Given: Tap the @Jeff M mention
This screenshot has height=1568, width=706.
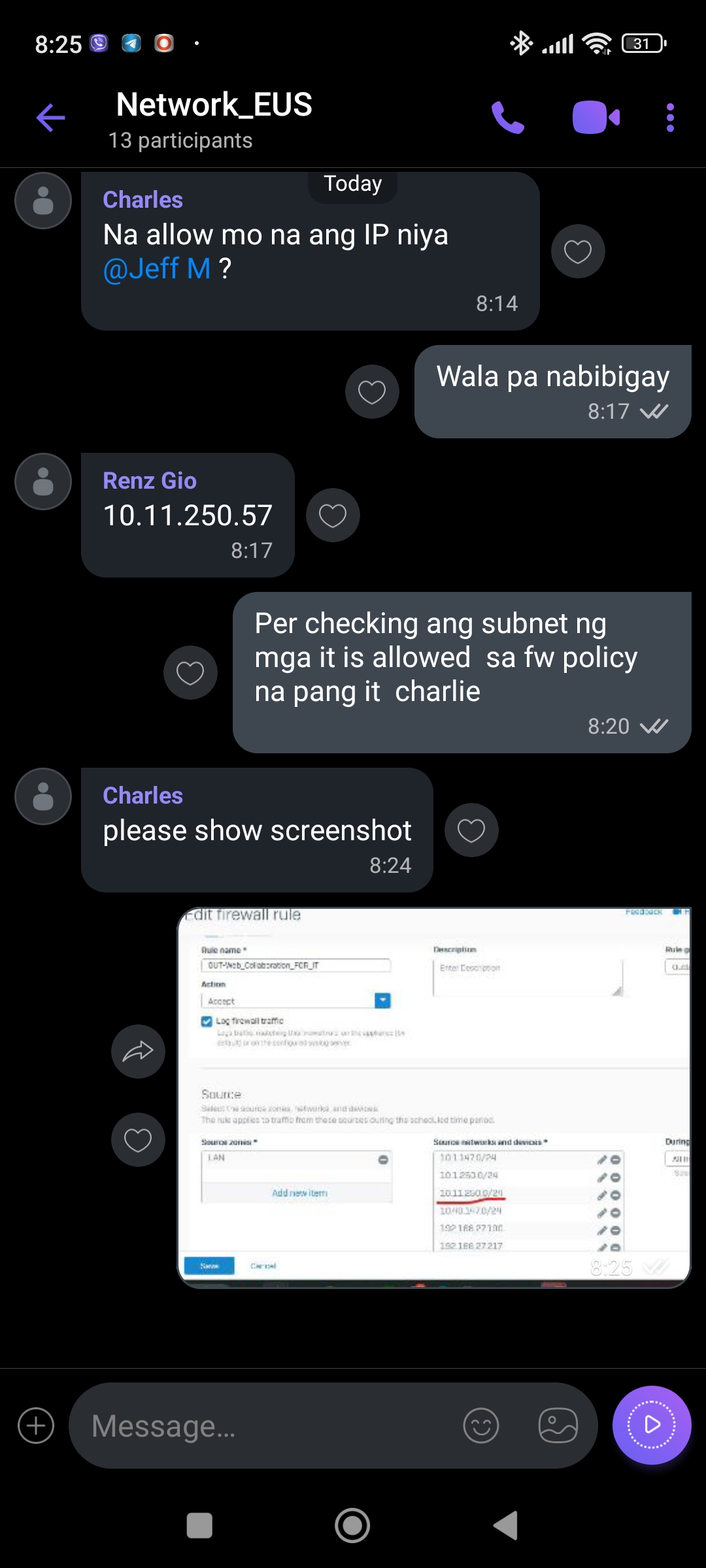Looking at the screenshot, I should point(157,269).
